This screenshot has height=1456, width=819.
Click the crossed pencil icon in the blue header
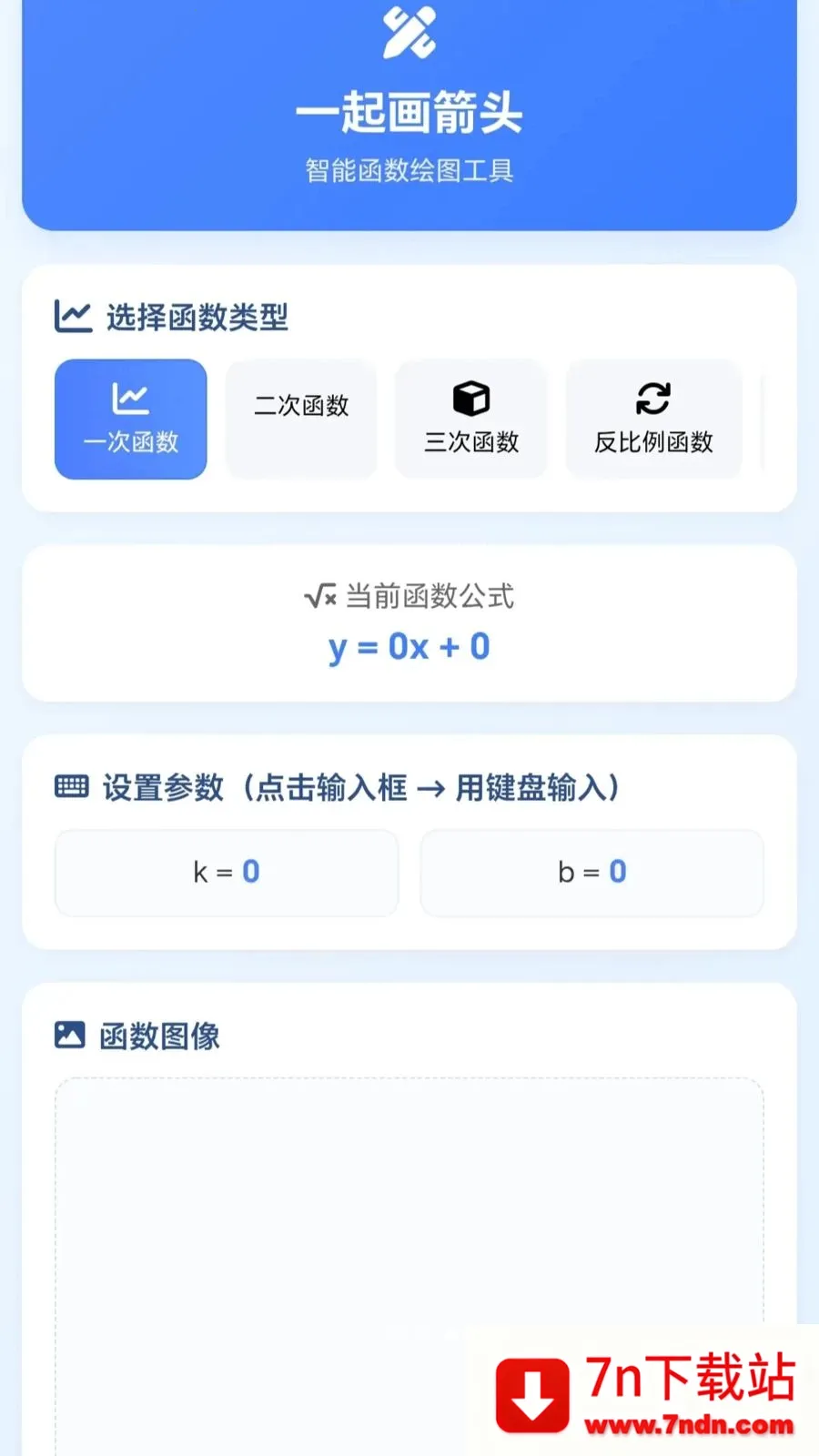point(409,35)
